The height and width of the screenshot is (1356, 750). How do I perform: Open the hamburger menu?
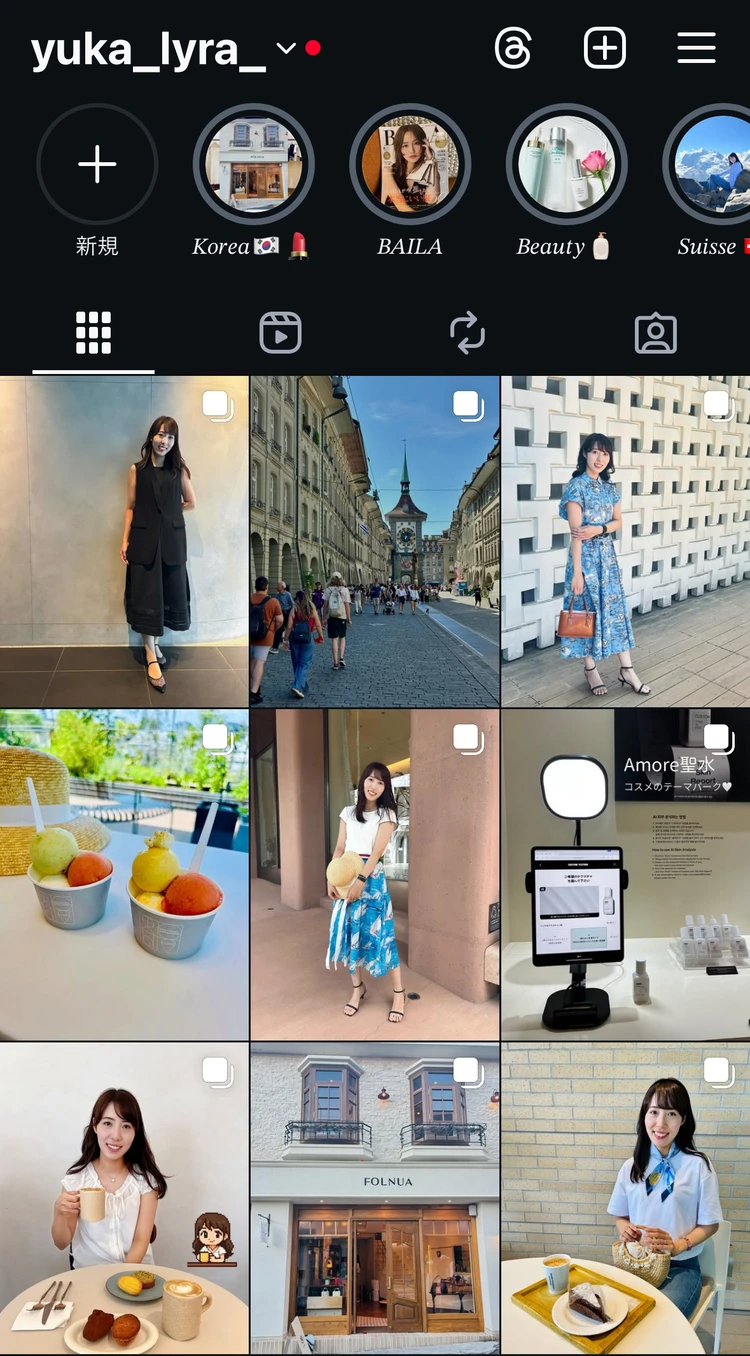click(x=696, y=48)
